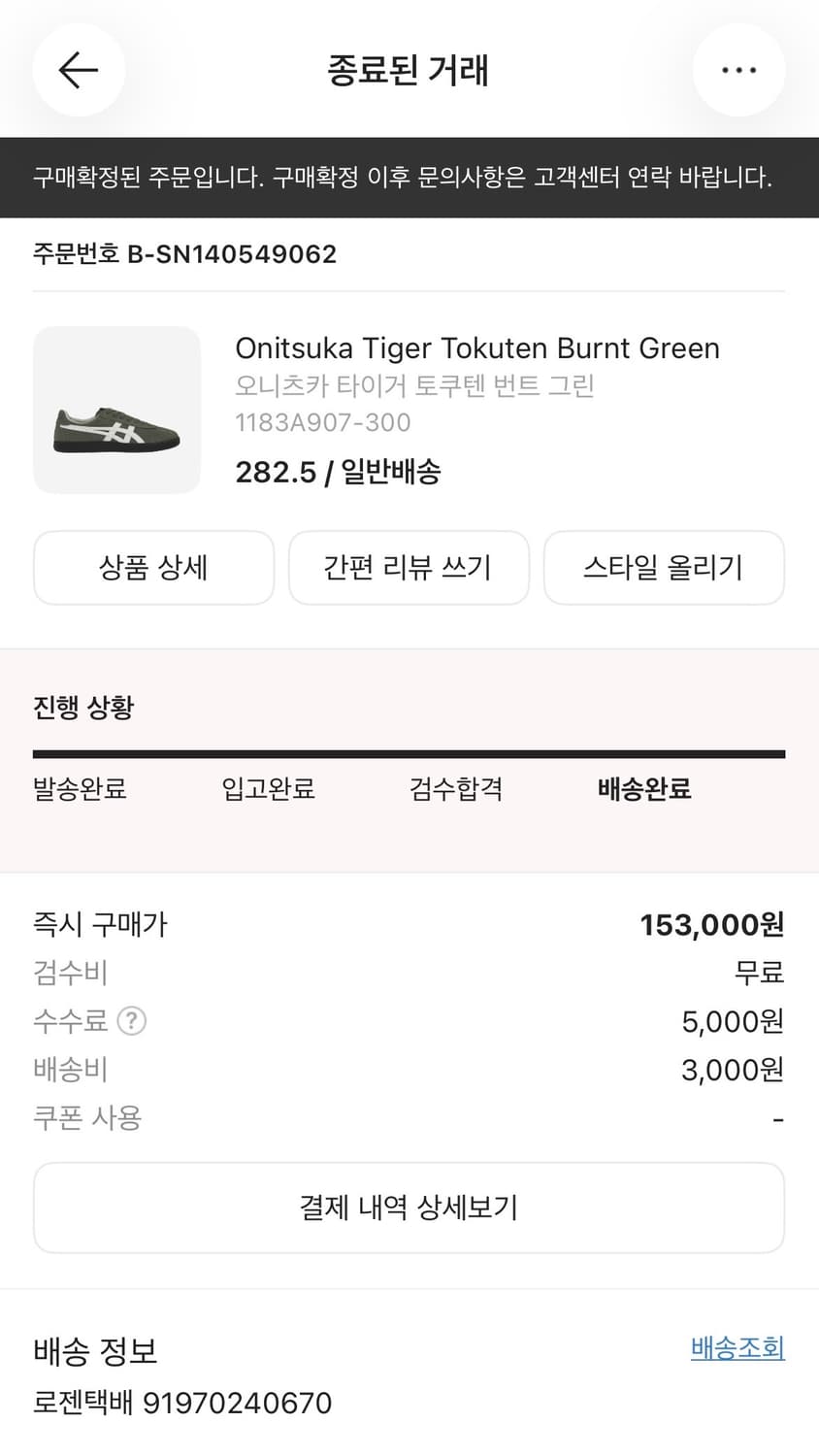Screen dimensions: 819x1456
Task: Tap the product name Onitsuka Tiger Tokuten
Action: point(477,347)
